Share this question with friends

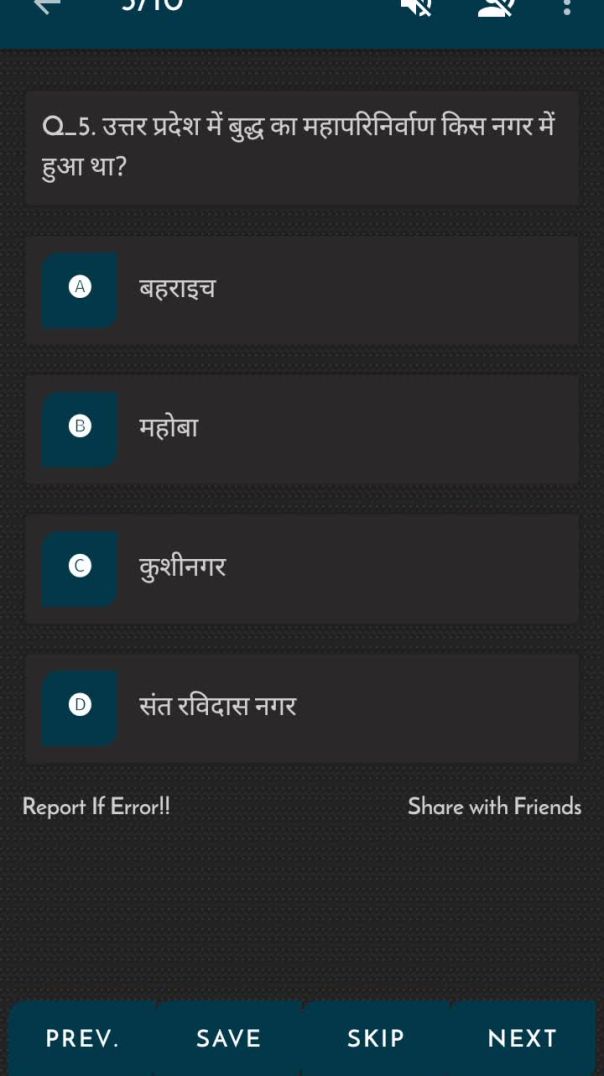494,807
